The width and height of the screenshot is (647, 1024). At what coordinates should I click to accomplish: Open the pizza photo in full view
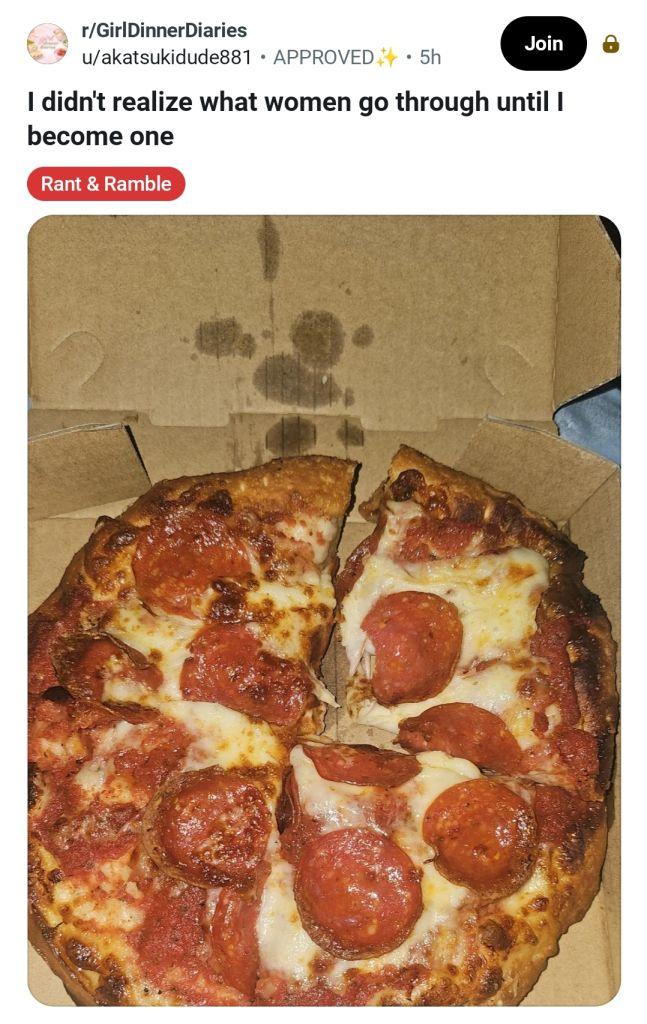coord(324,610)
